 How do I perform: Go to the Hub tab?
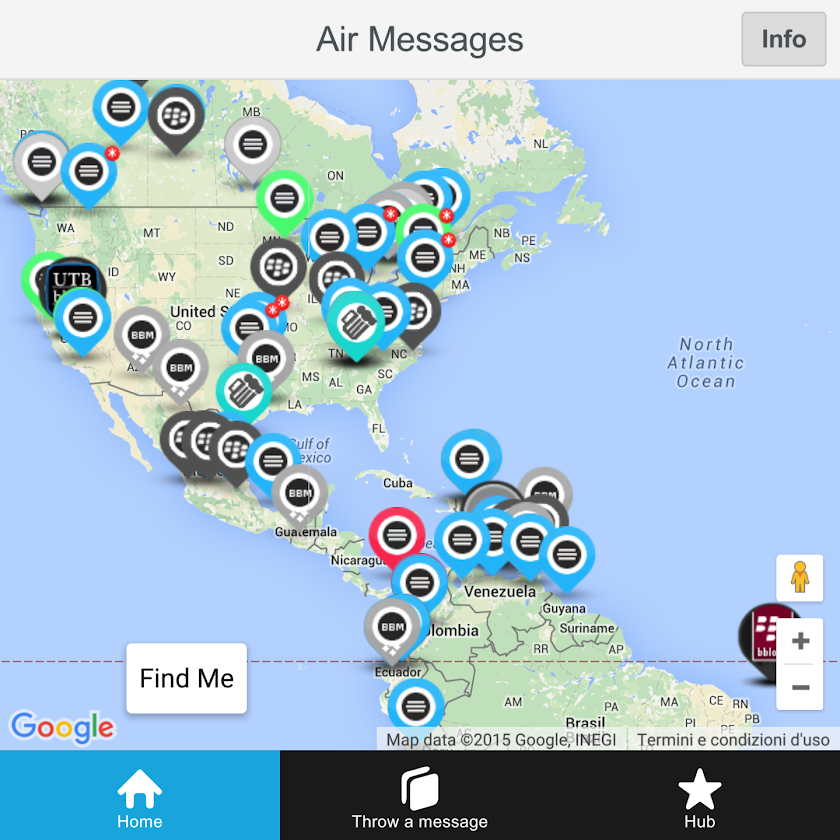(x=700, y=796)
